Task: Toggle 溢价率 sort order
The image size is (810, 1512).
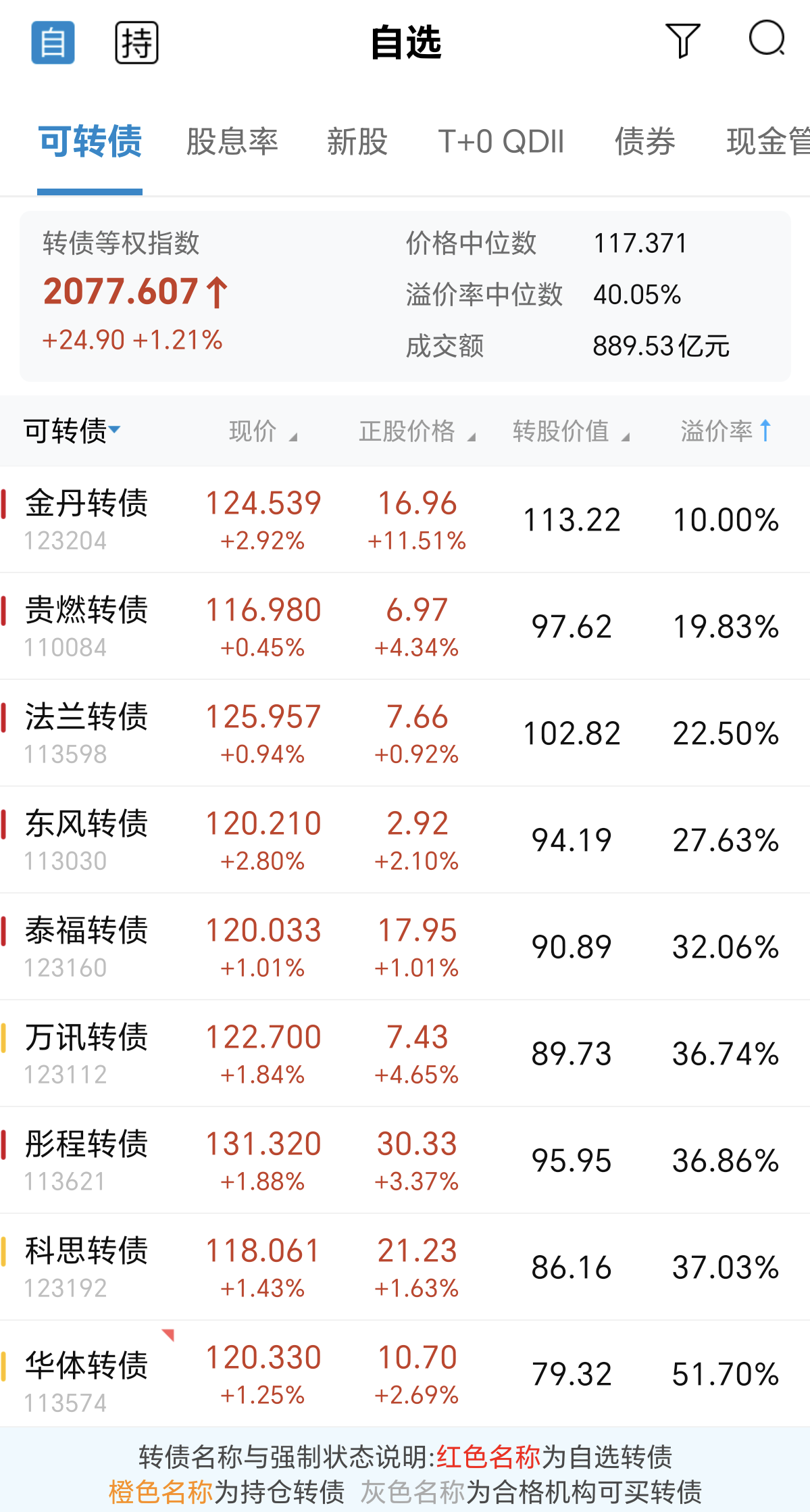Action: (x=725, y=431)
